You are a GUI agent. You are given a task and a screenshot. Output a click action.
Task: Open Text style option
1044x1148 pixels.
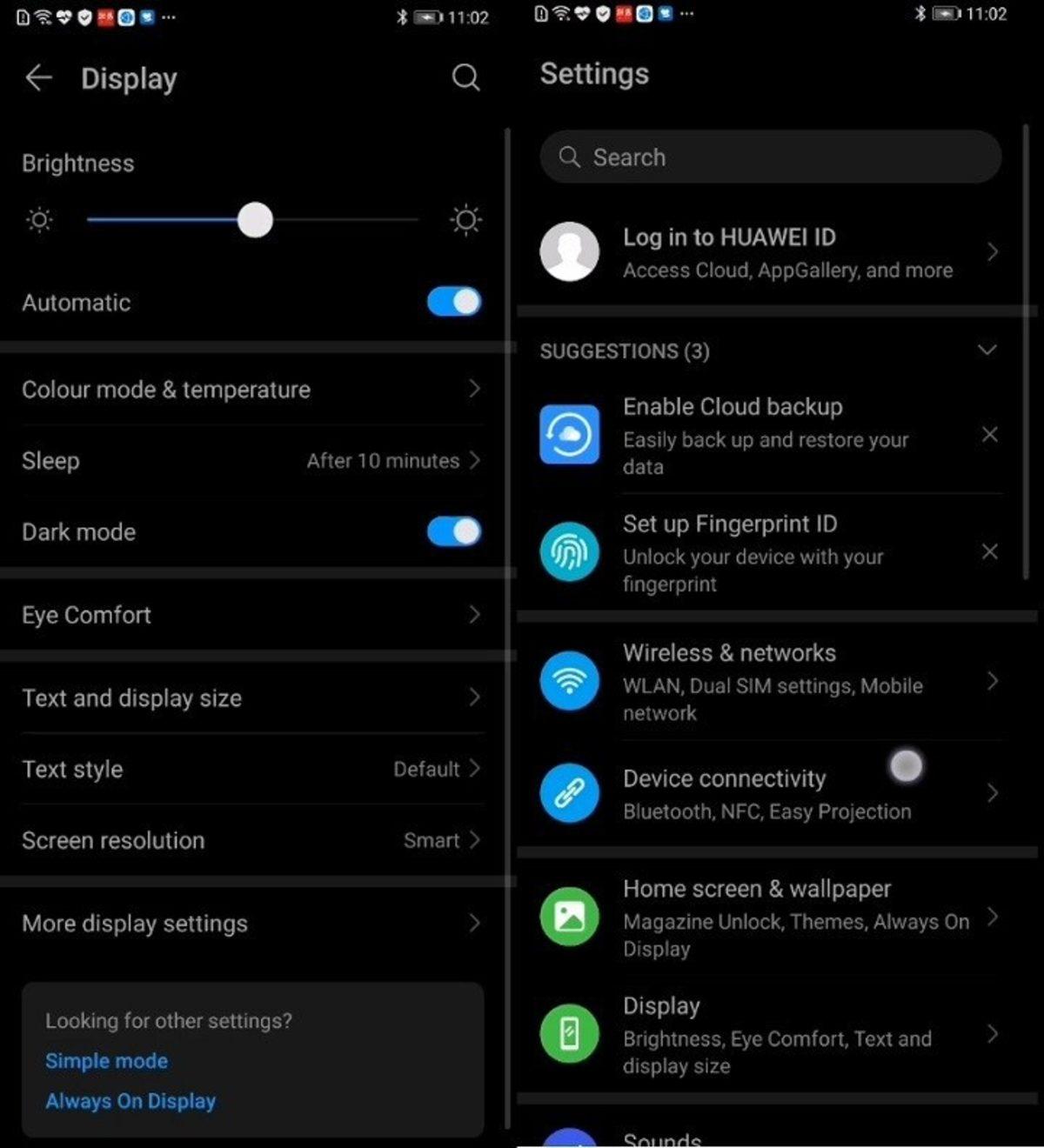[x=252, y=769]
